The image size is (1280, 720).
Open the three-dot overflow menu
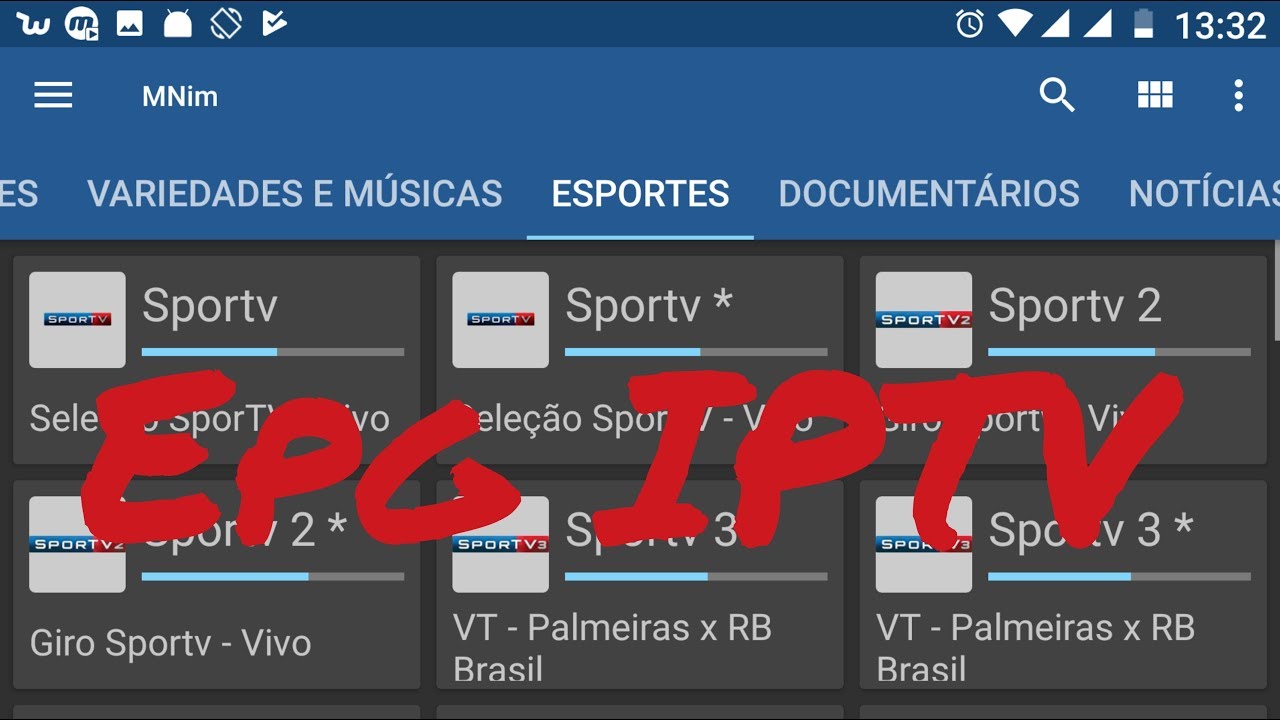click(x=1238, y=96)
